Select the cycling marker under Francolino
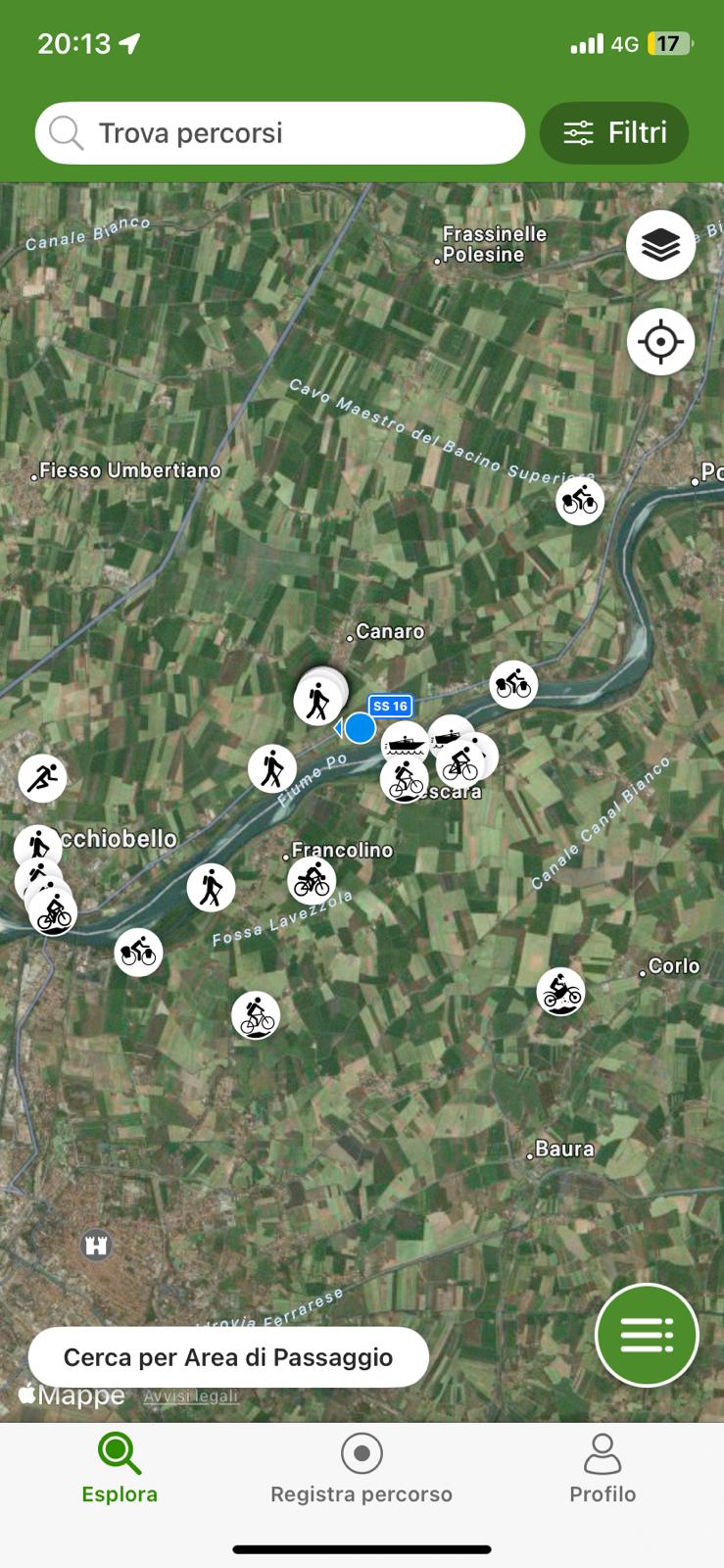Viewport: 724px width, 1568px height. pyautogui.click(x=312, y=880)
